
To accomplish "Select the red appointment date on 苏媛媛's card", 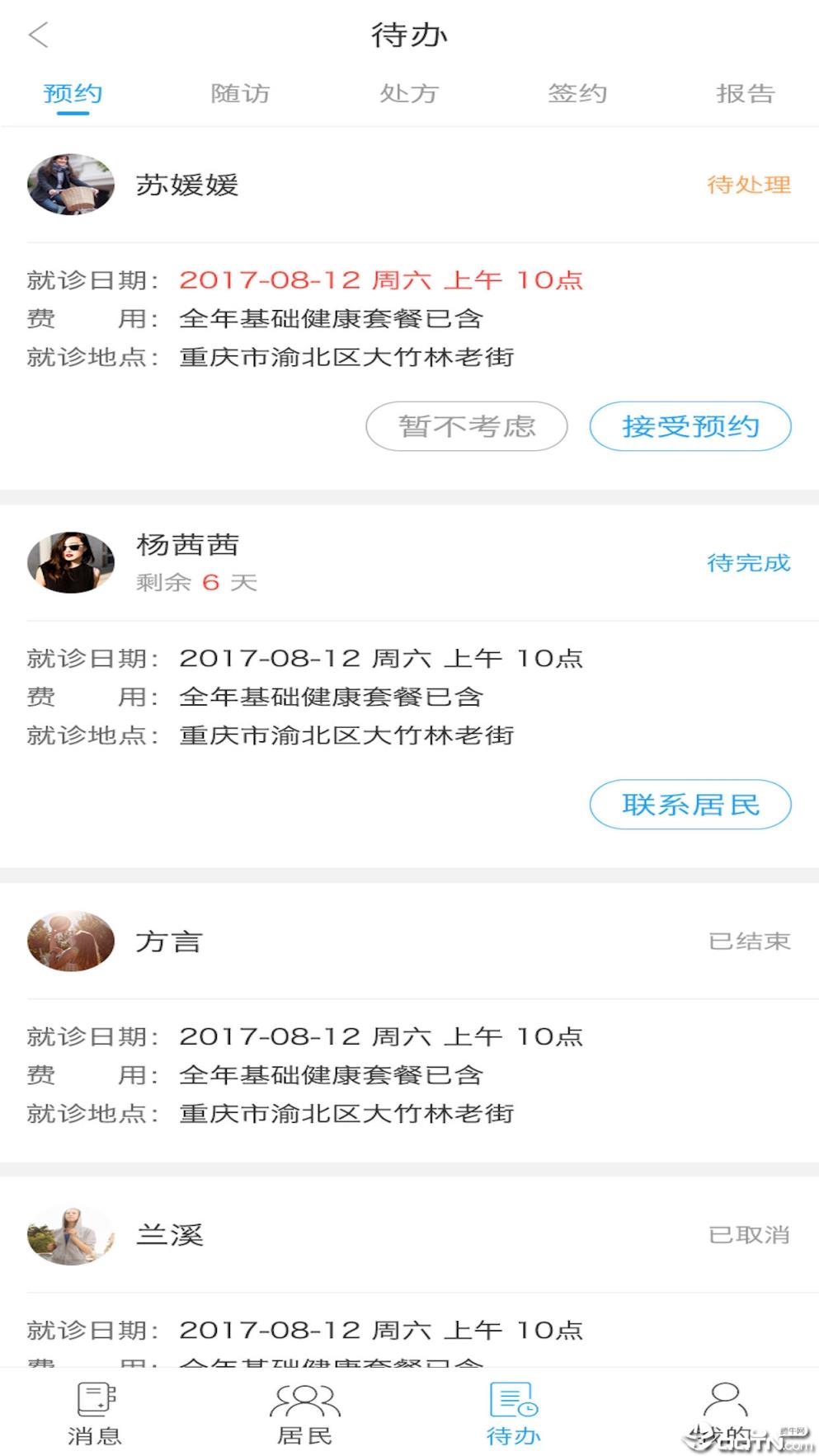I will 381,279.
